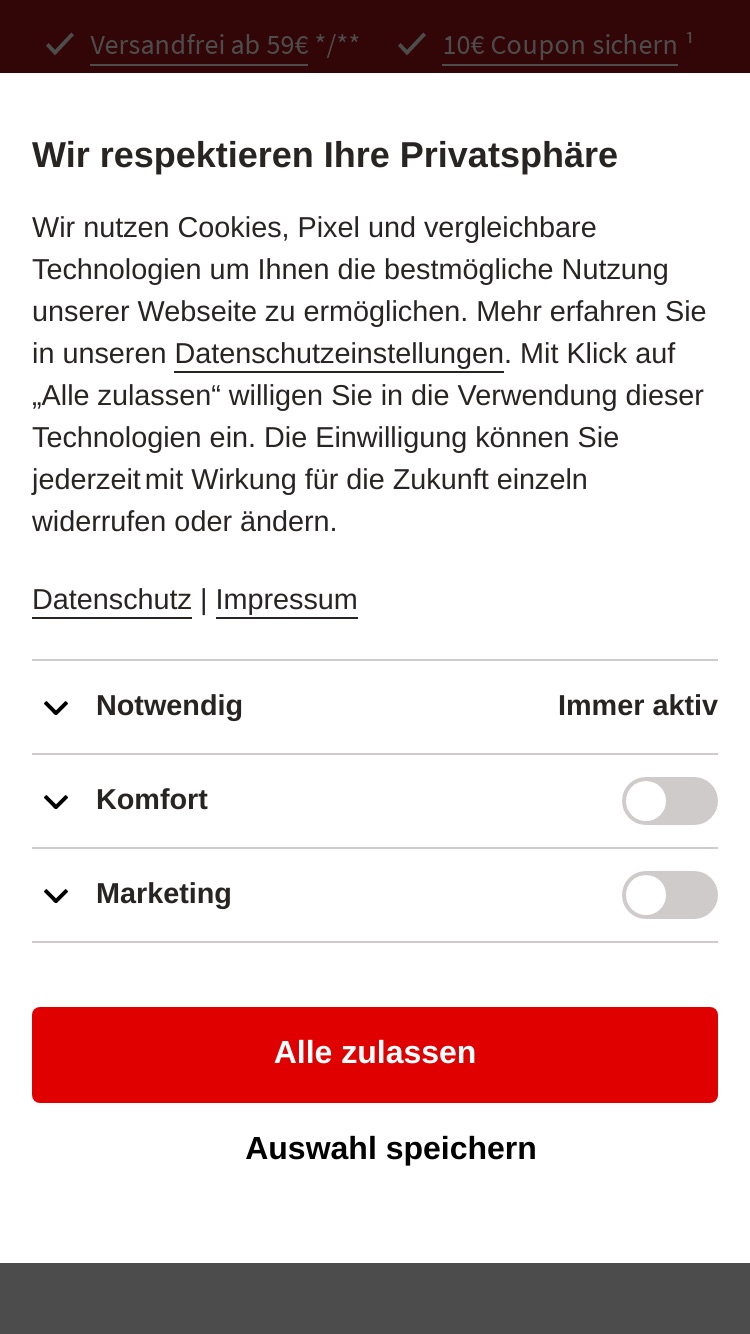Open the Impressum link
The width and height of the screenshot is (750, 1334).
[x=287, y=600]
